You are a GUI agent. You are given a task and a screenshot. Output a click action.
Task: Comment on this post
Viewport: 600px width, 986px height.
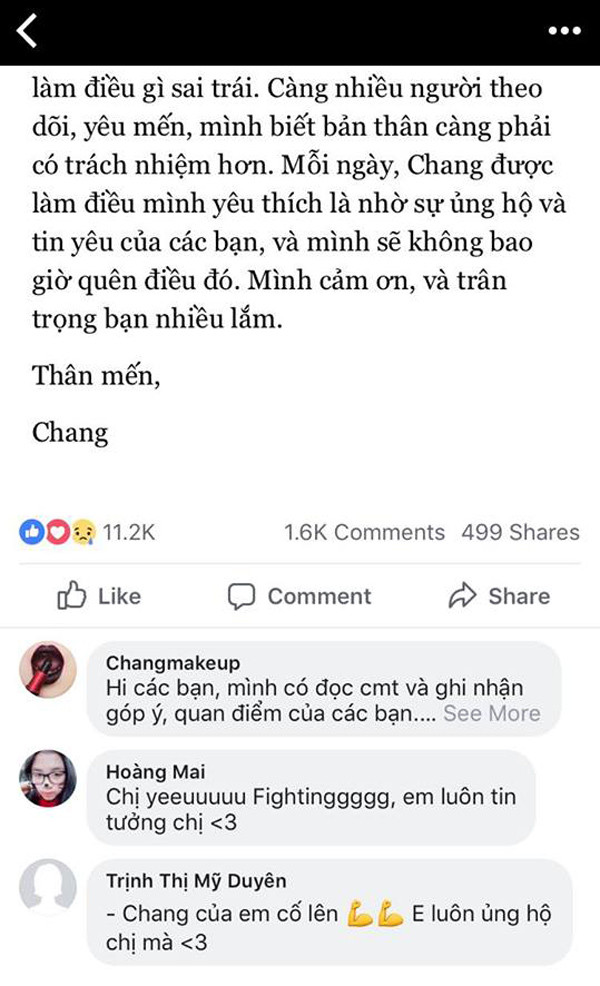[299, 596]
